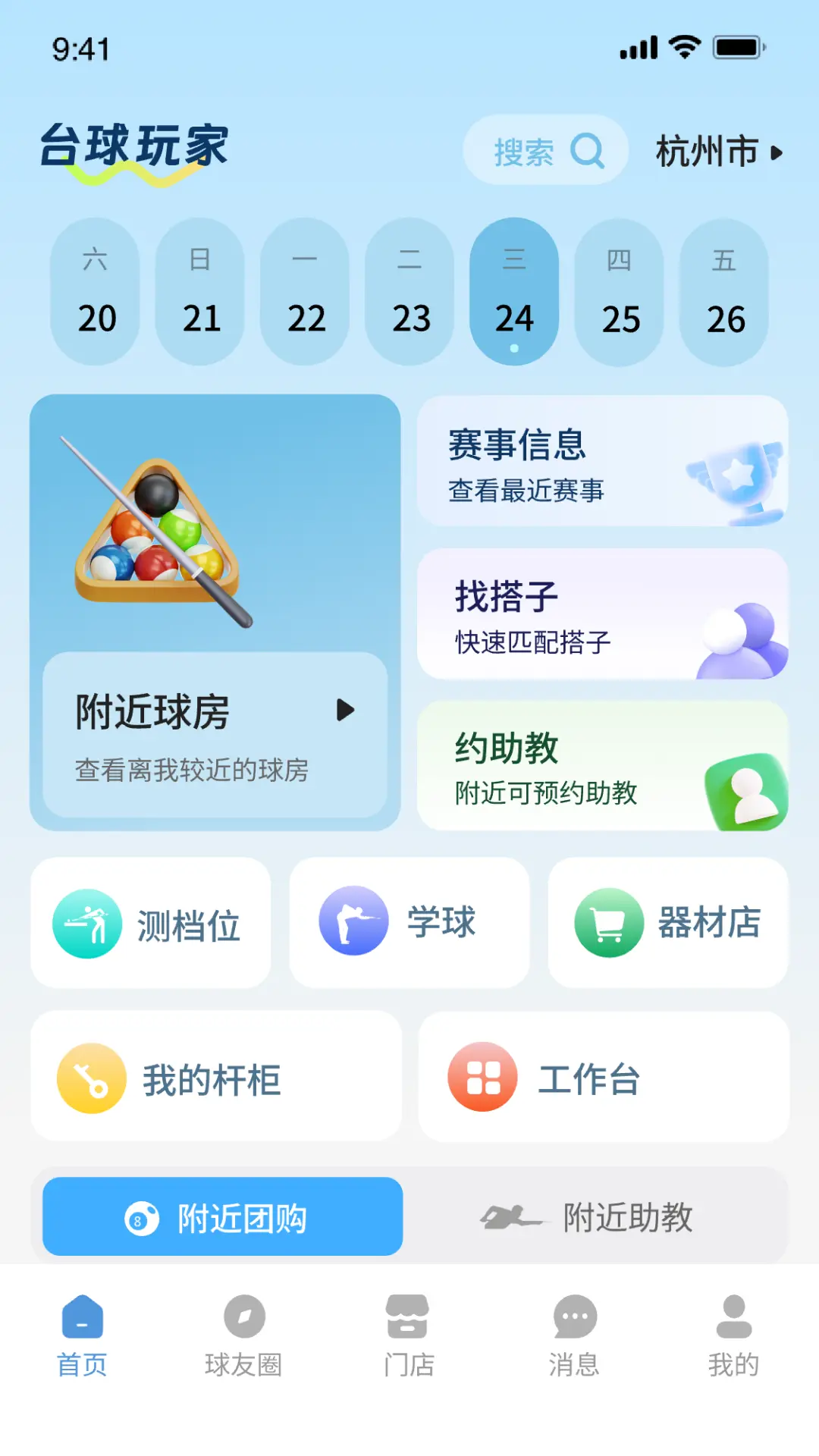Open 我的杆柜 cue locker
This screenshot has height=1456, width=819.
pyautogui.click(x=216, y=1077)
